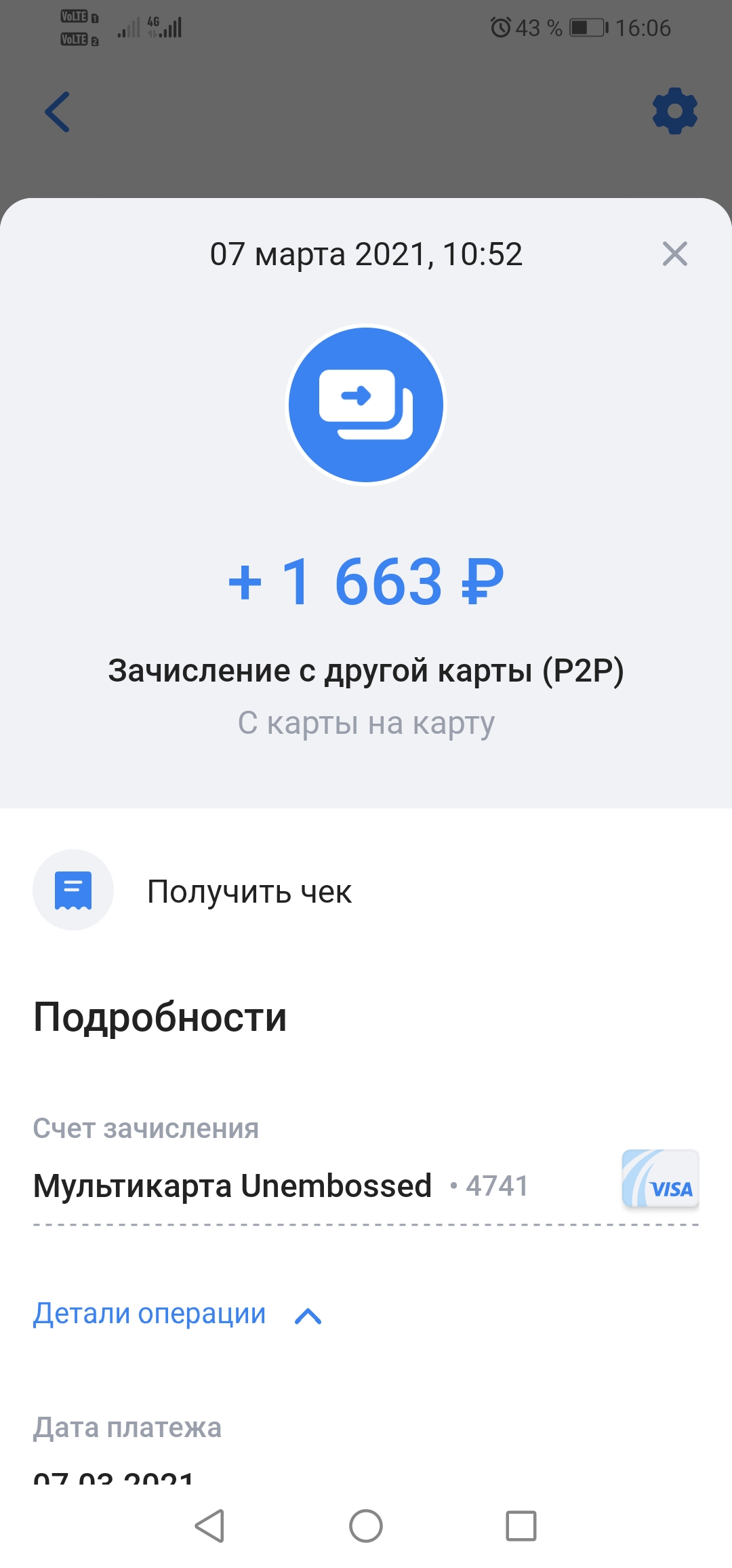Image resolution: width=732 pixels, height=1568 pixels.
Task: Close the transaction details sheet
Action: coord(674,254)
